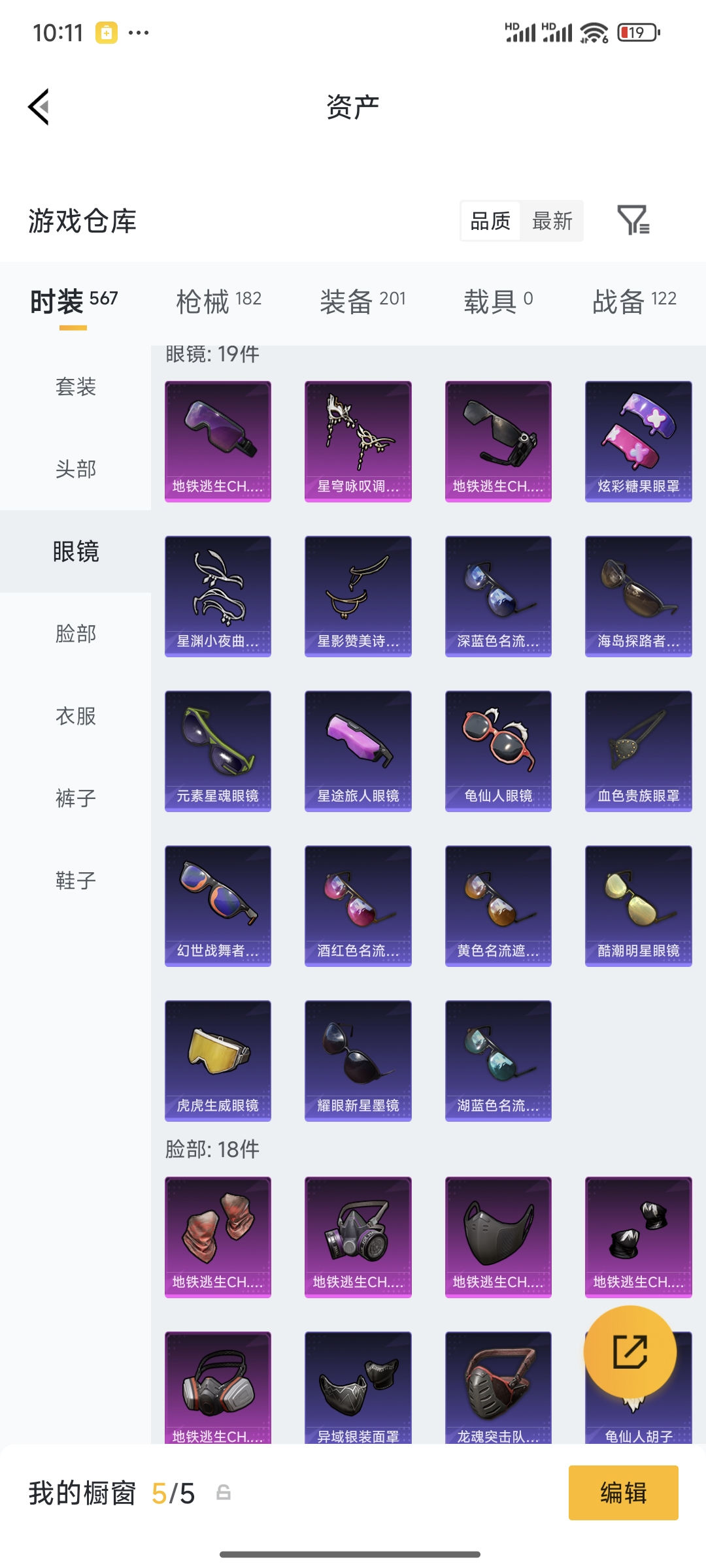The height and width of the screenshot is (1568, 706).
Task: Select the 头部 category
Action: pyautogui.click(x=76, y=469)
